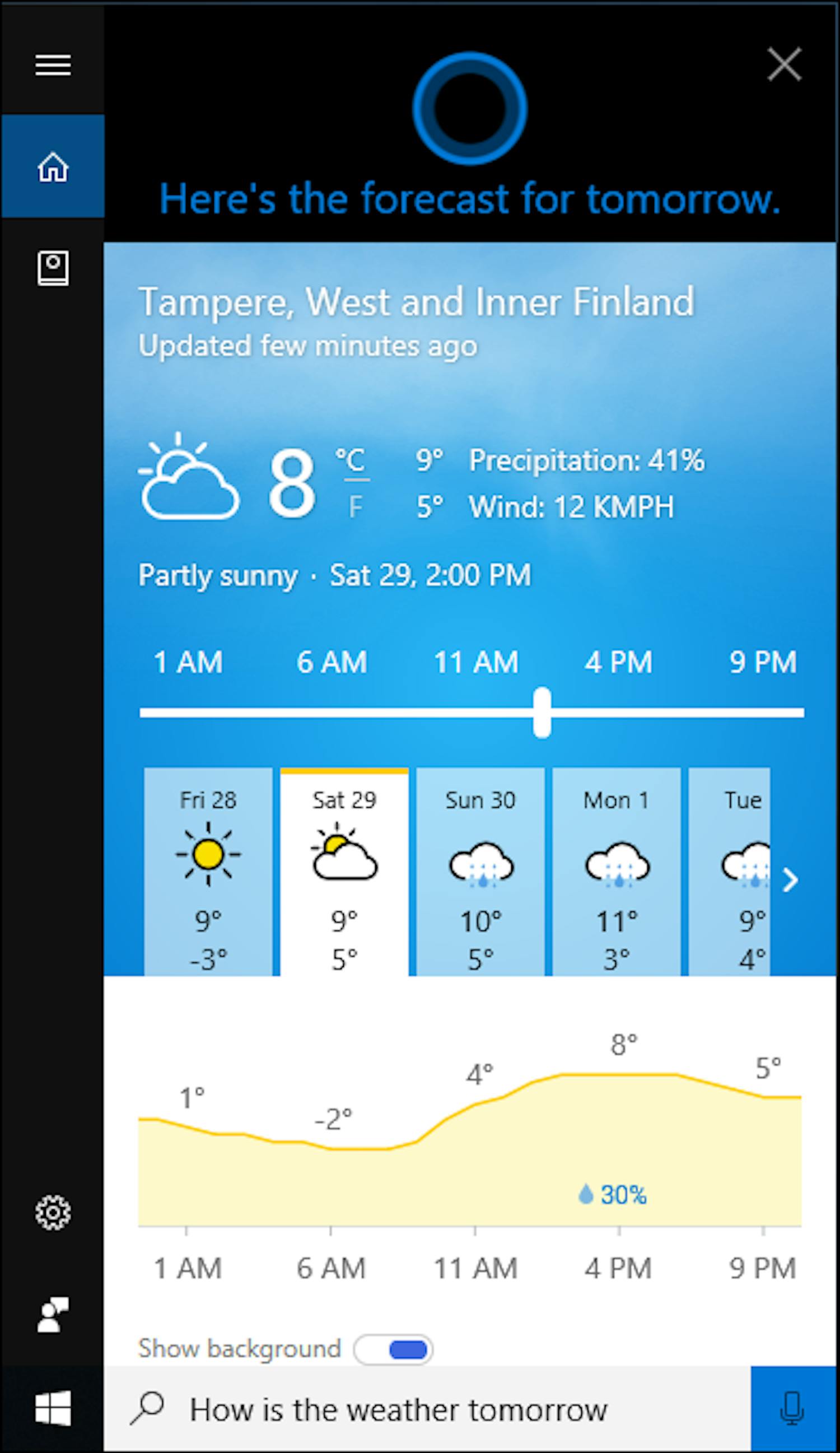Tap the hourly time slider handle
840x1453 pixels.
[x=542, y=712]
